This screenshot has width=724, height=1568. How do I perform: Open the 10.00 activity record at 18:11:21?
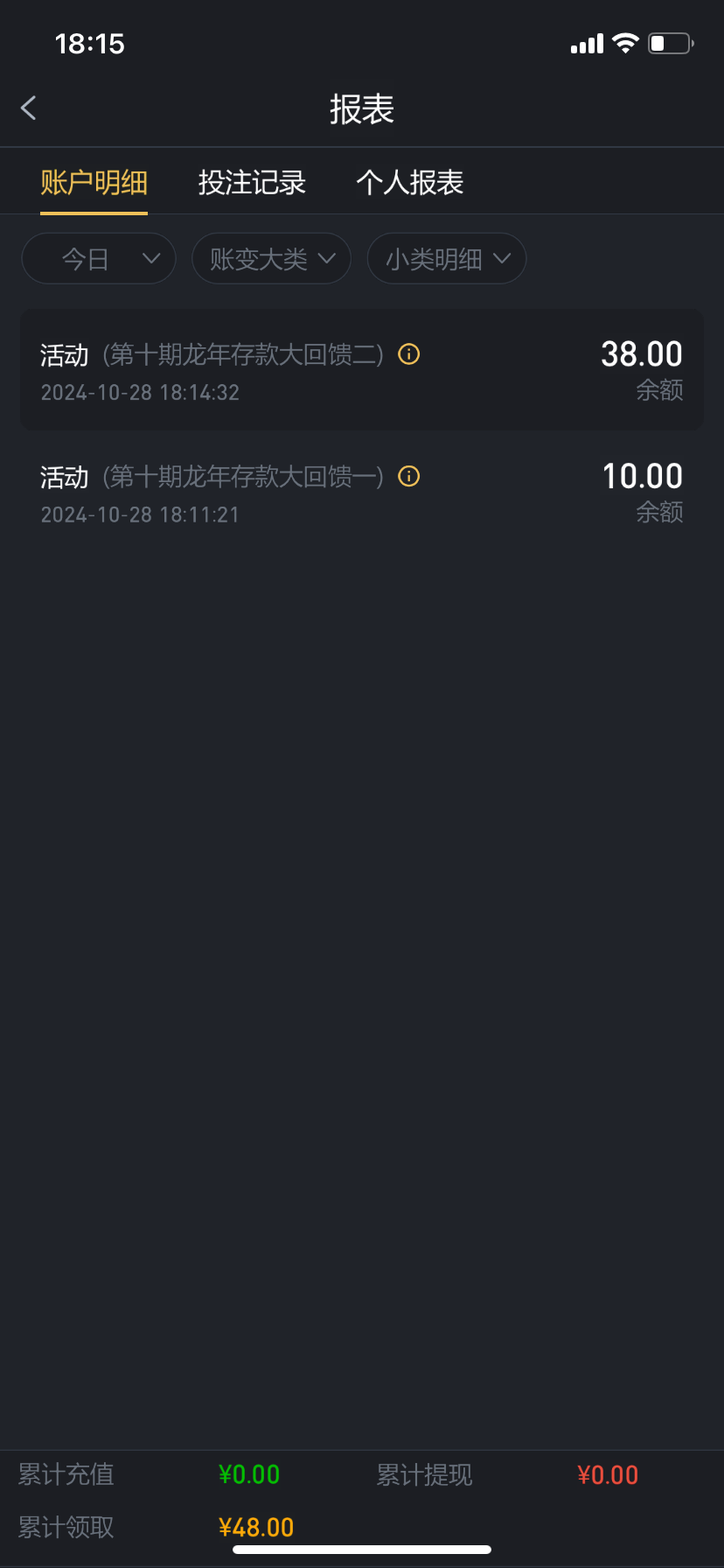click(361, 493)
